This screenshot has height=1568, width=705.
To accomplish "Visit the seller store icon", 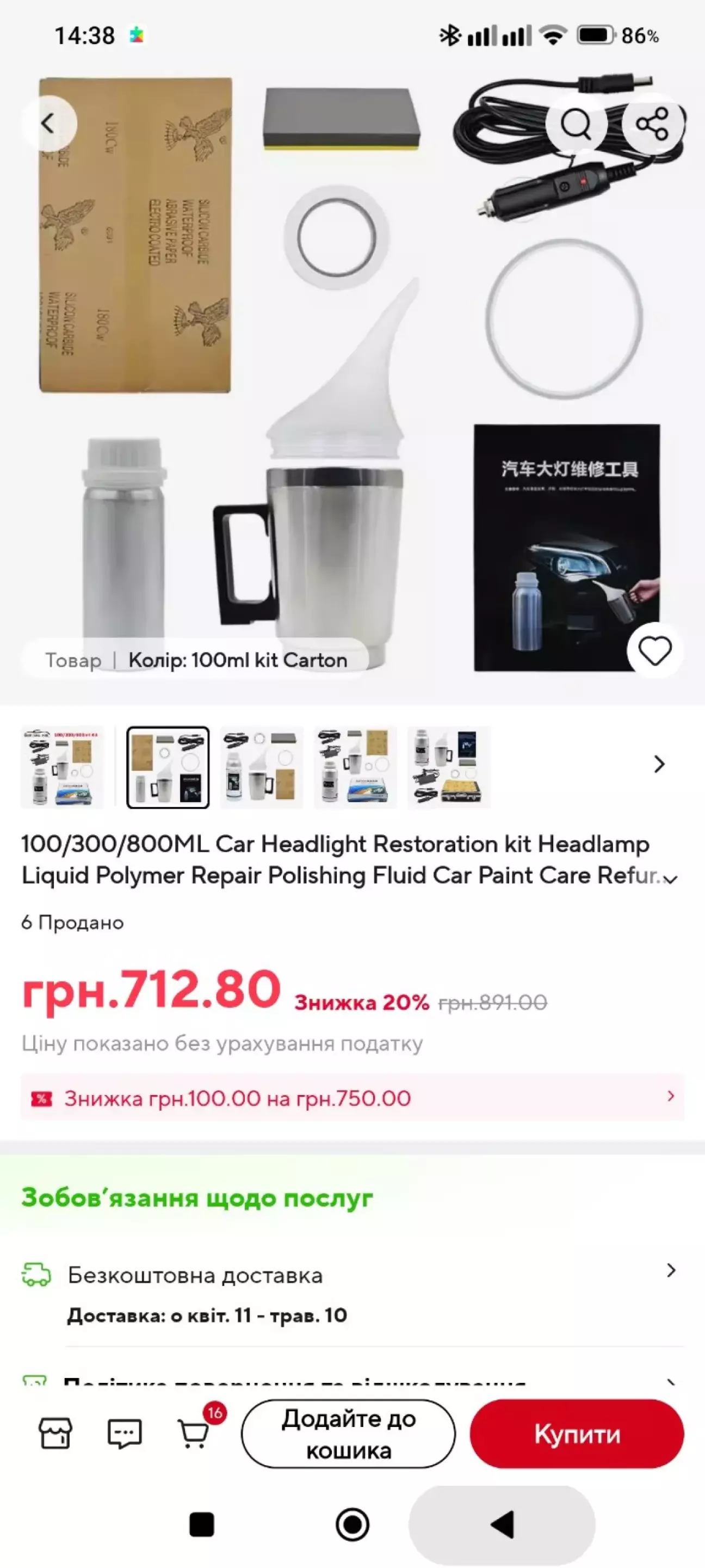I will click(55, 1433).
